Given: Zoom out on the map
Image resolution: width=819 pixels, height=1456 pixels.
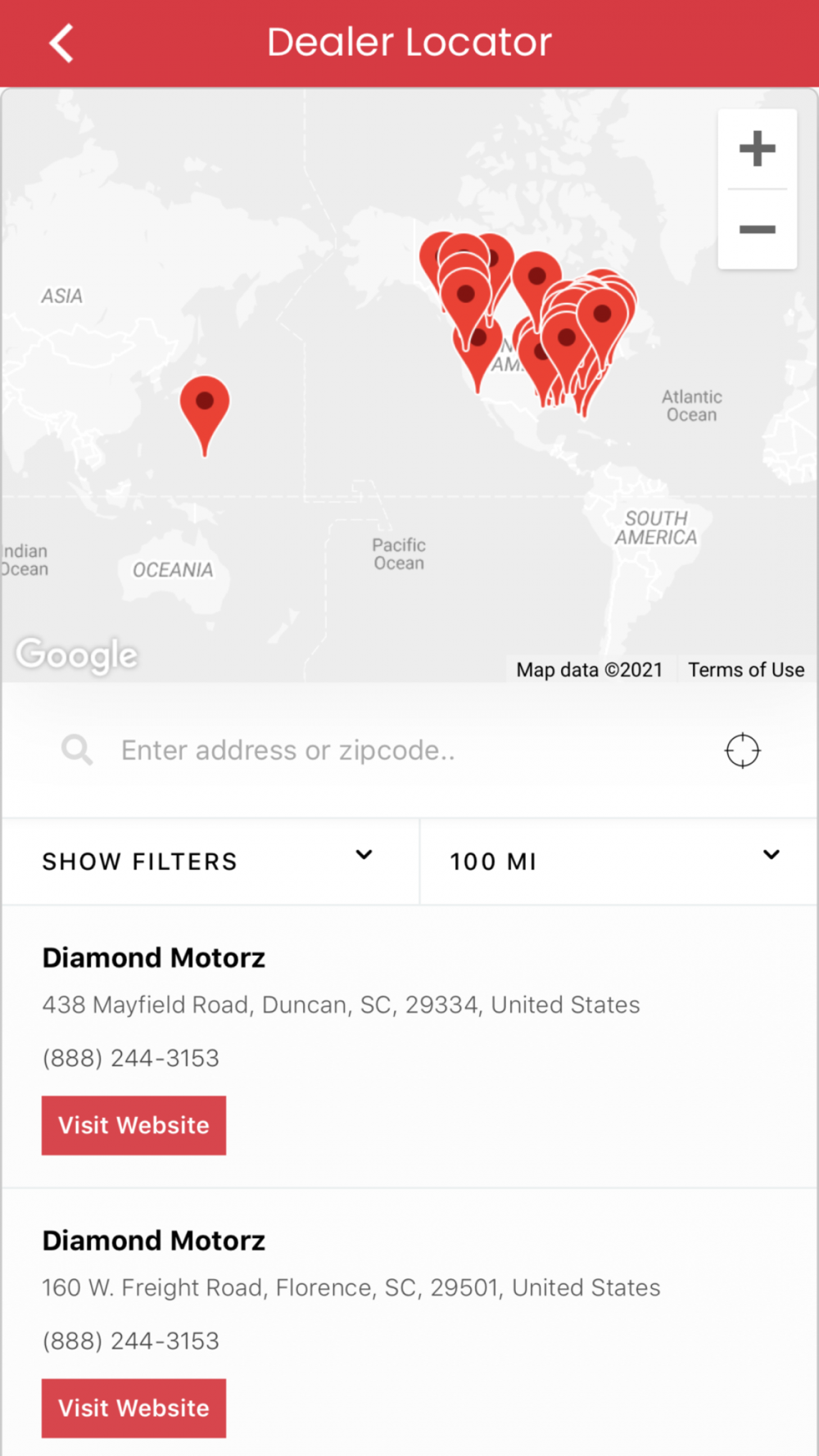Looking at the screenshot, I should tap(758, 229).
